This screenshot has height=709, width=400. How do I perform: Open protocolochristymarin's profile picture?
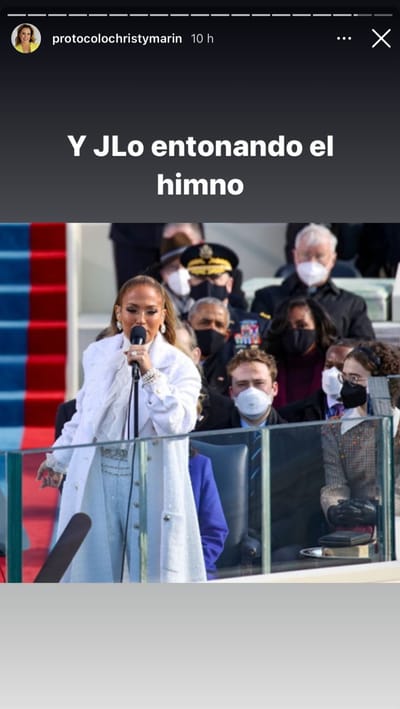(26, 38)
